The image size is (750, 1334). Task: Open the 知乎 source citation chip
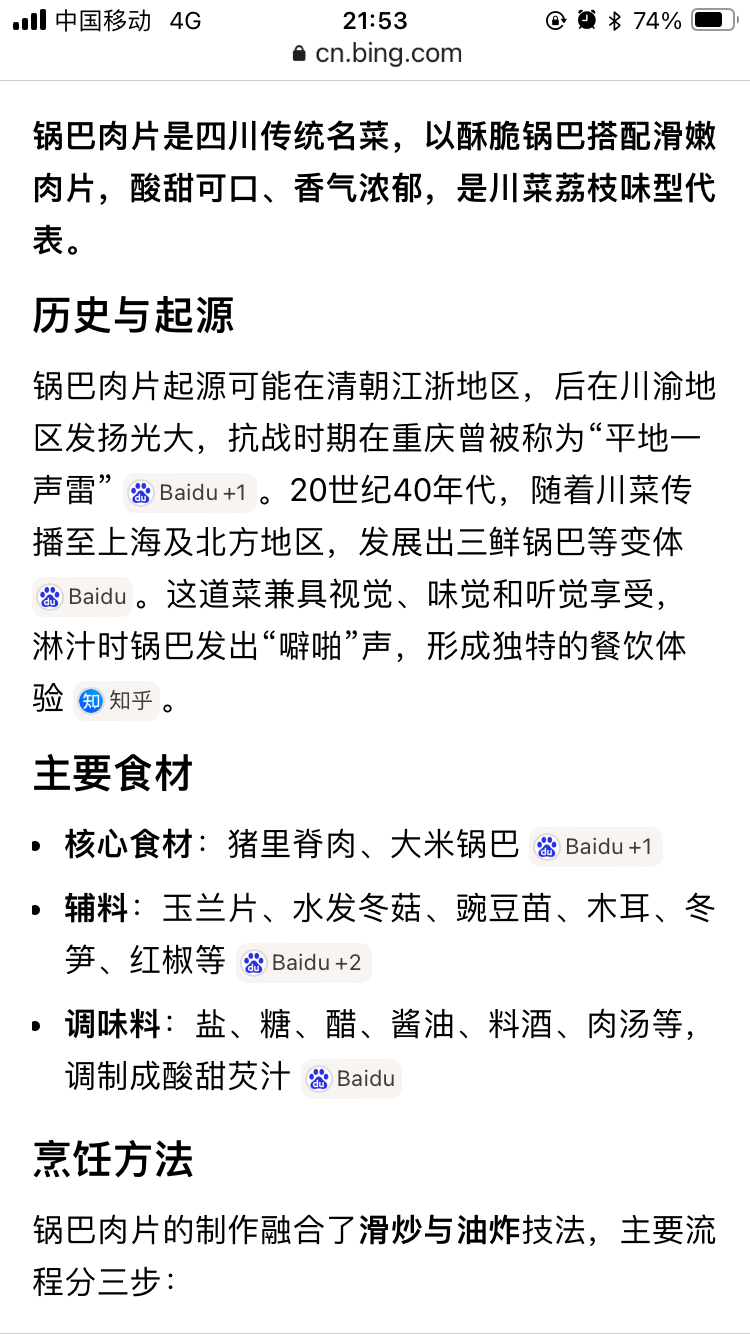(x=117, y=701)
